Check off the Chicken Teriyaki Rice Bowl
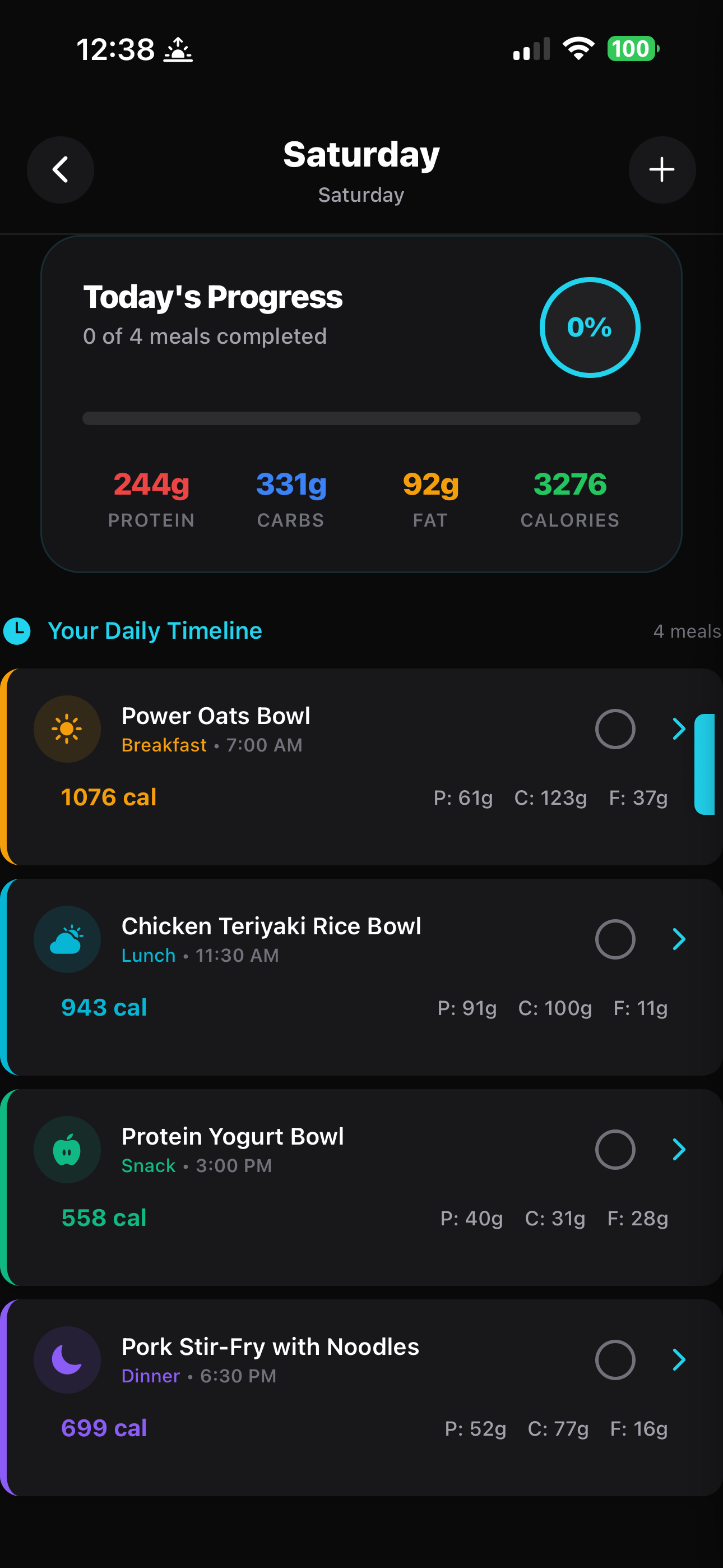723x1568 pixels. pos(616,939)
